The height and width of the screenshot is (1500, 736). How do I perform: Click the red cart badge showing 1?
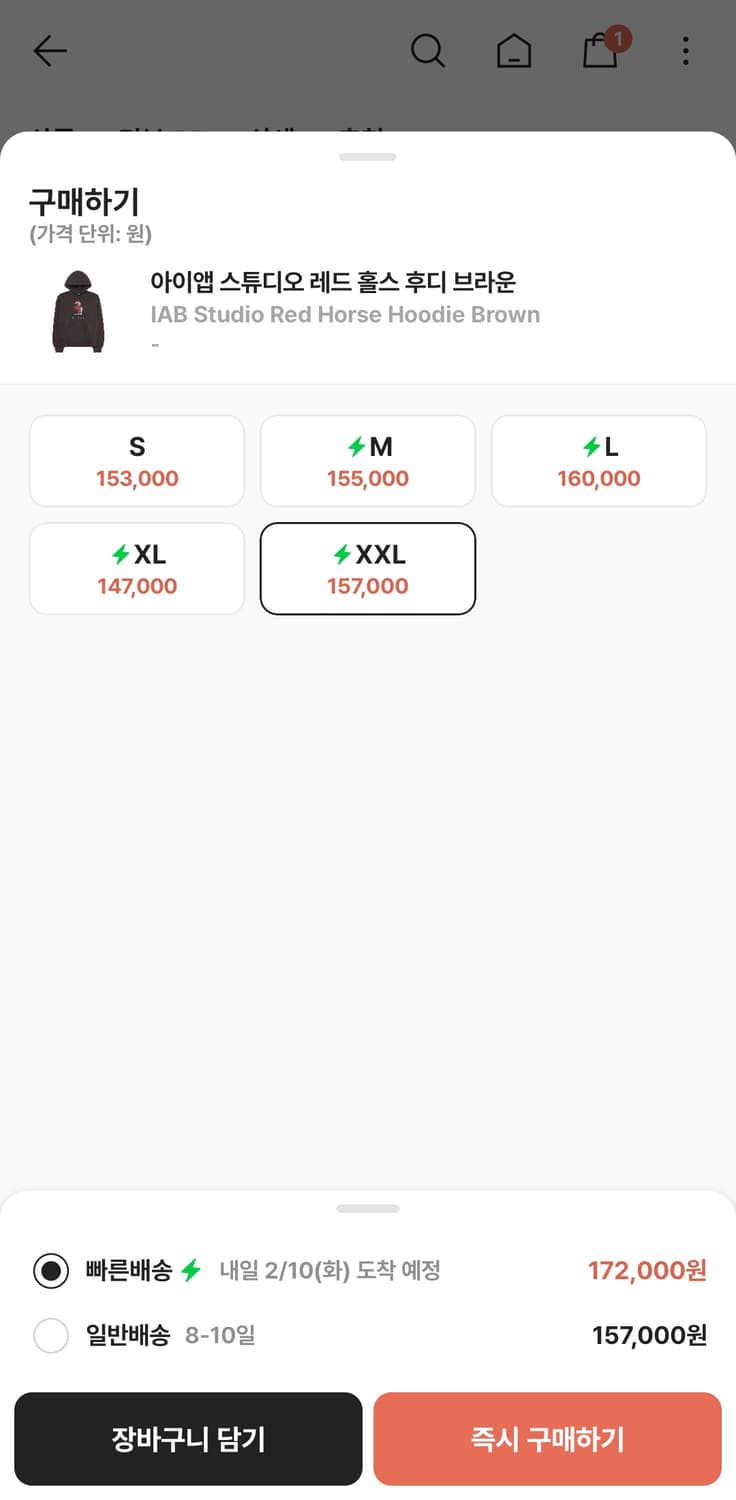pos(618,40)
